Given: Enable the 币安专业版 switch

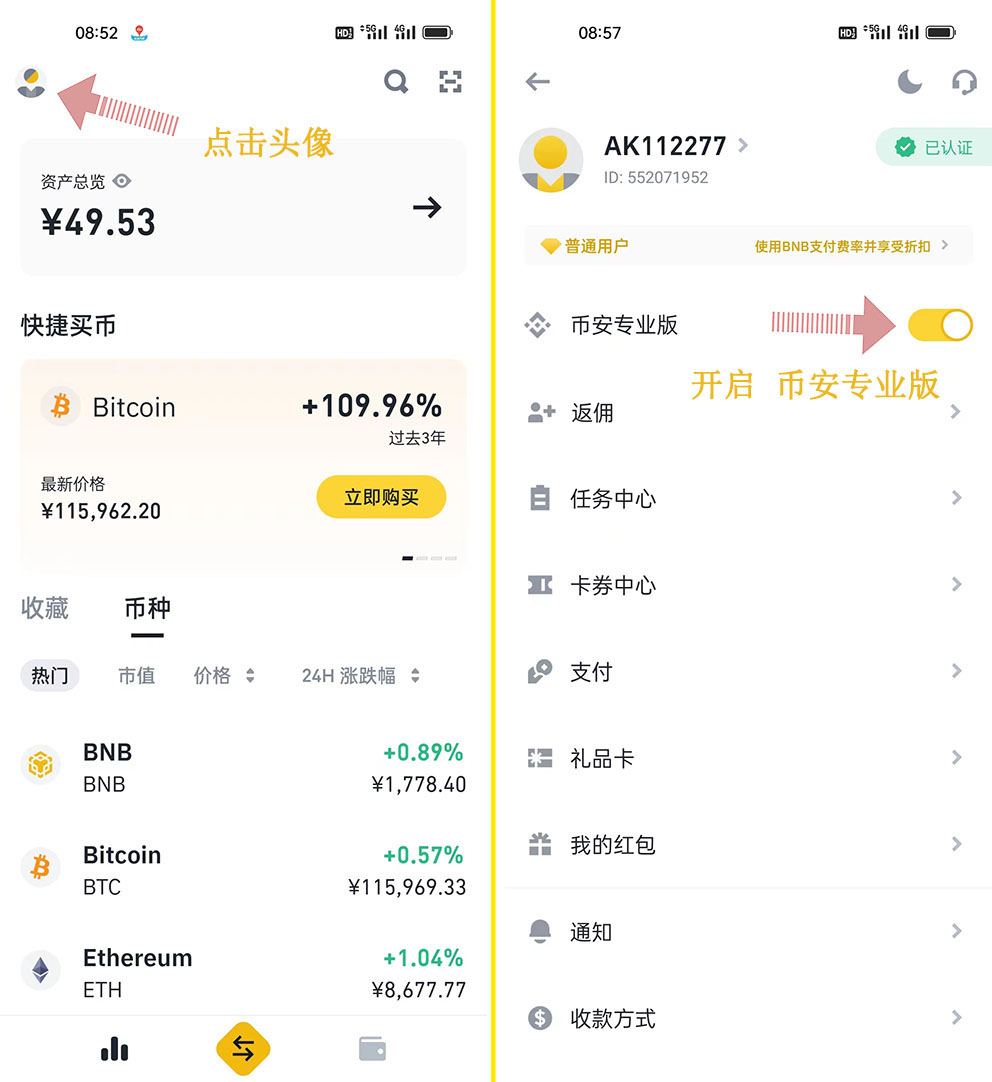Looking at the screenshot, I should click(x=940, y=325).
